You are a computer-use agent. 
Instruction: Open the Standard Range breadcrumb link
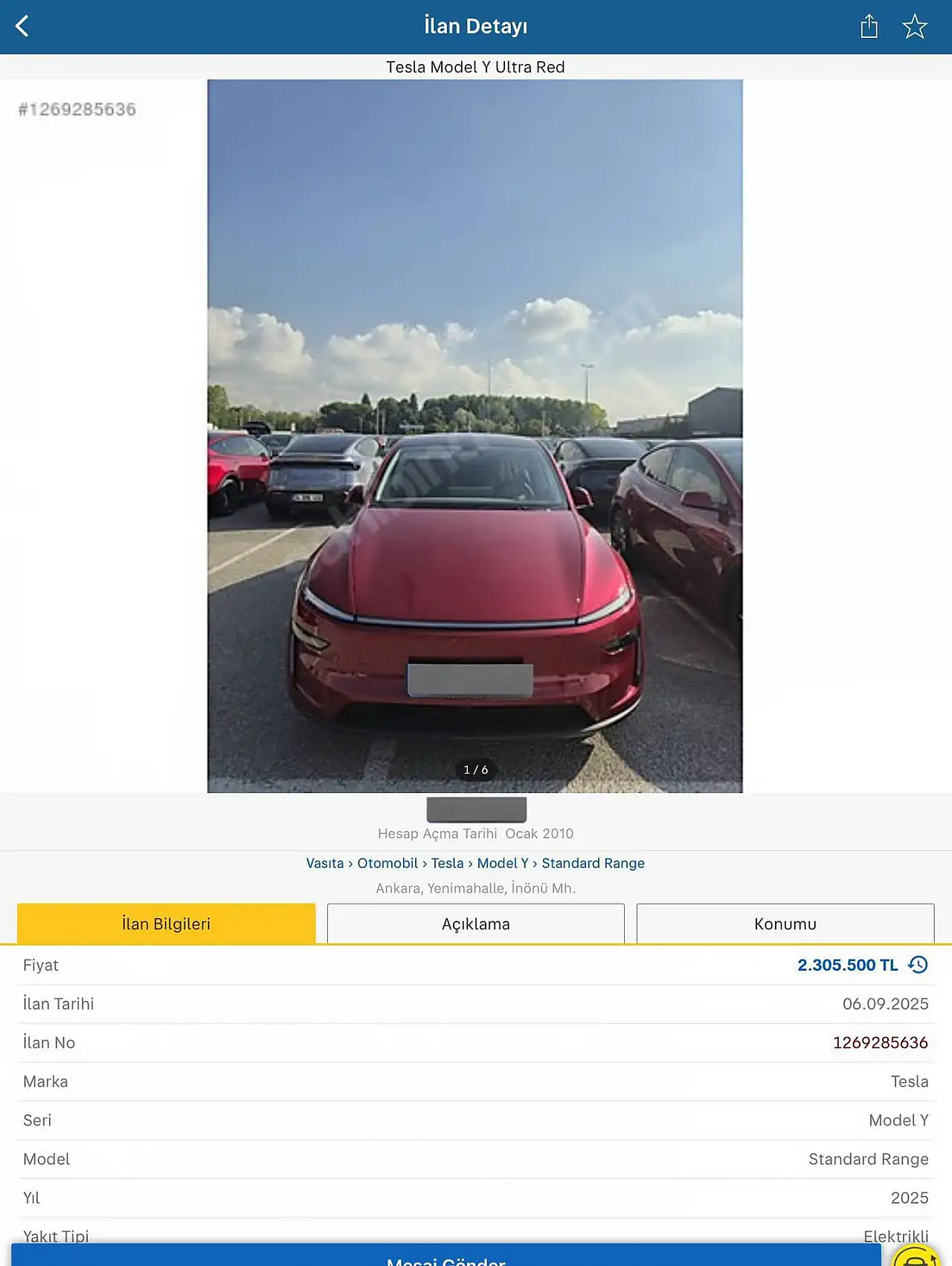593,863
